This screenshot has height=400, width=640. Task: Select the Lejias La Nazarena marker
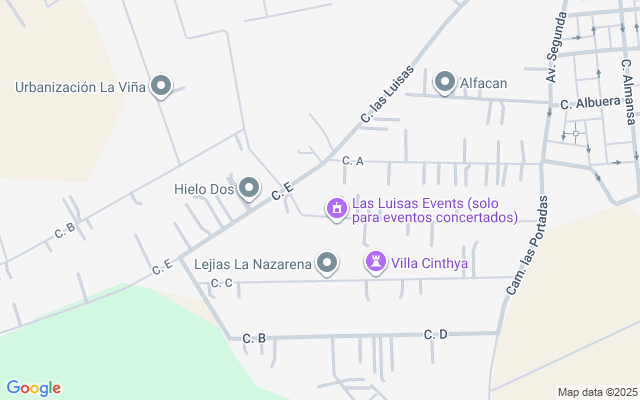coord(327,263)
